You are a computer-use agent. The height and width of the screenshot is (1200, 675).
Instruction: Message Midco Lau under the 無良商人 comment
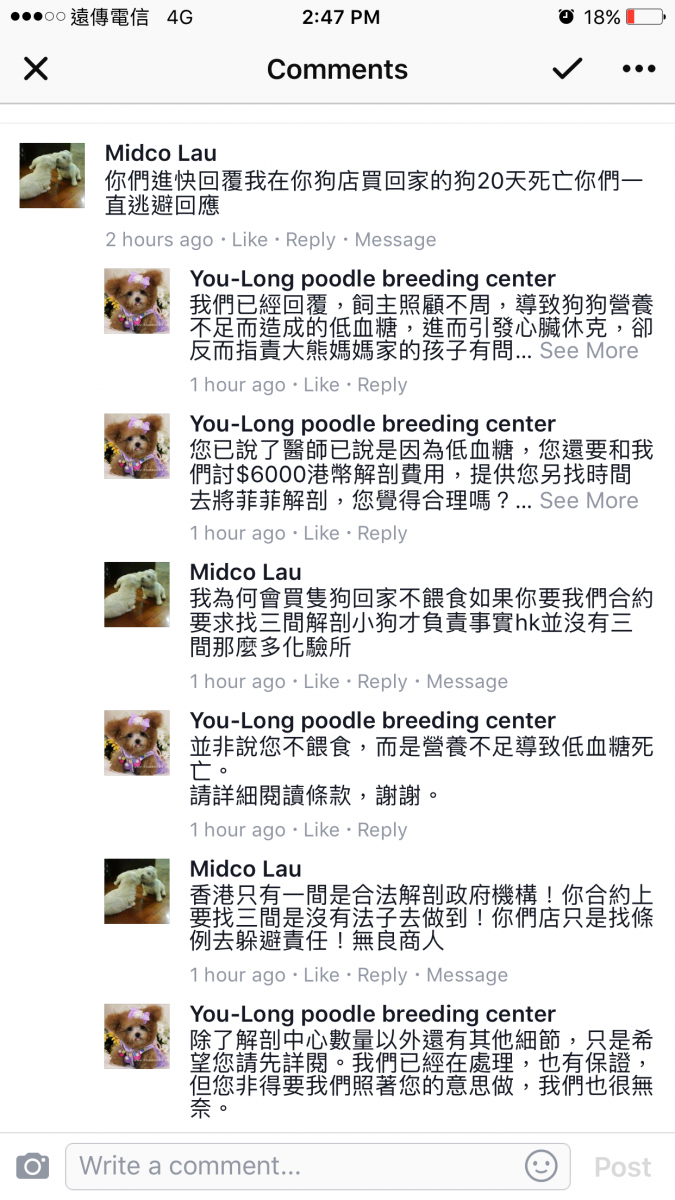coord(467,975)
